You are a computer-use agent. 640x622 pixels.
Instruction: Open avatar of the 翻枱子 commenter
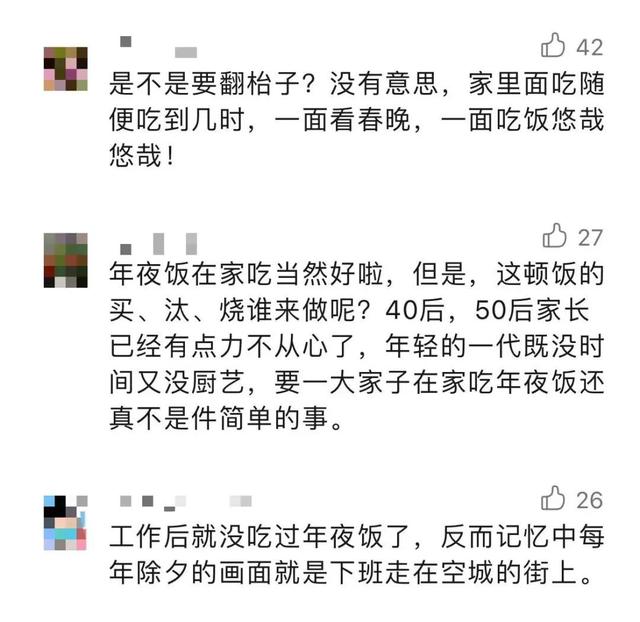pos(66,69)
